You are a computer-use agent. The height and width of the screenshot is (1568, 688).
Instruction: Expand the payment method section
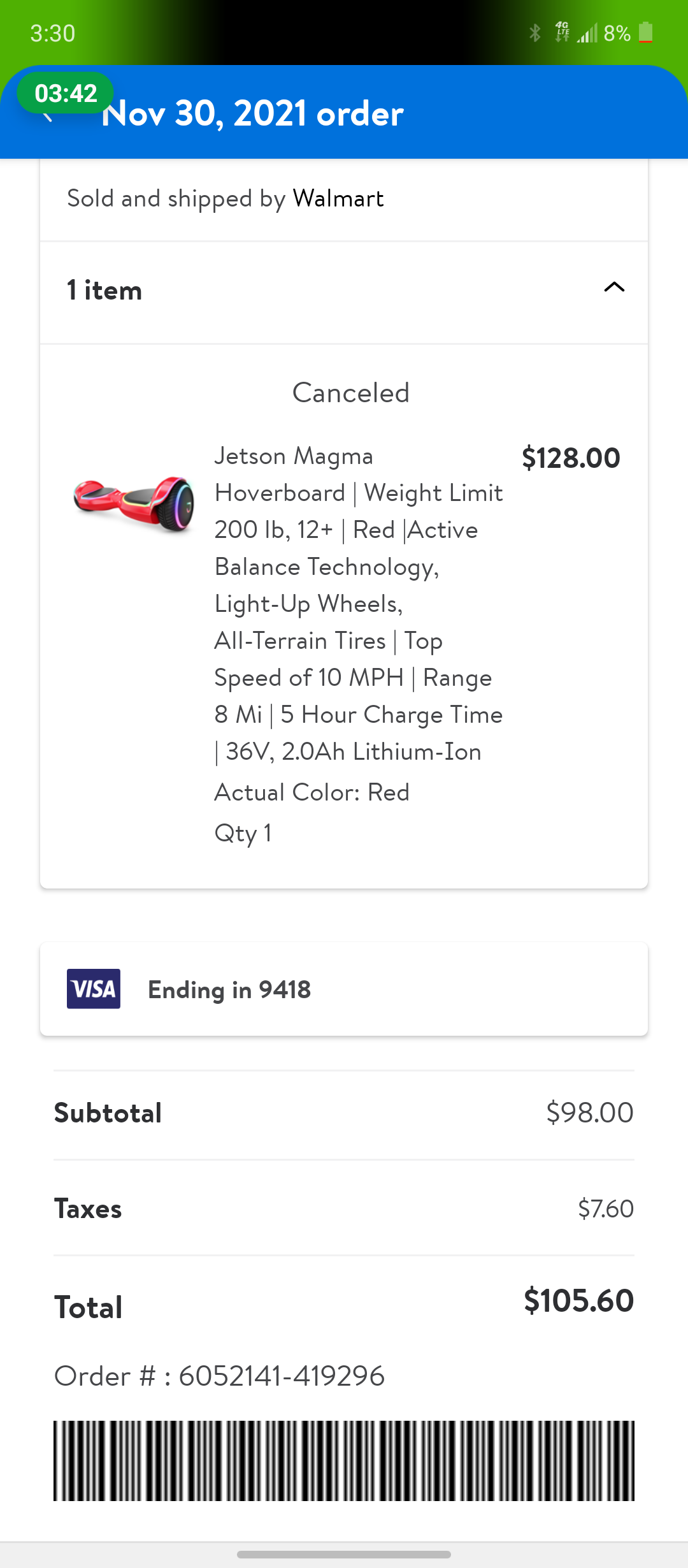click(344, 989)
